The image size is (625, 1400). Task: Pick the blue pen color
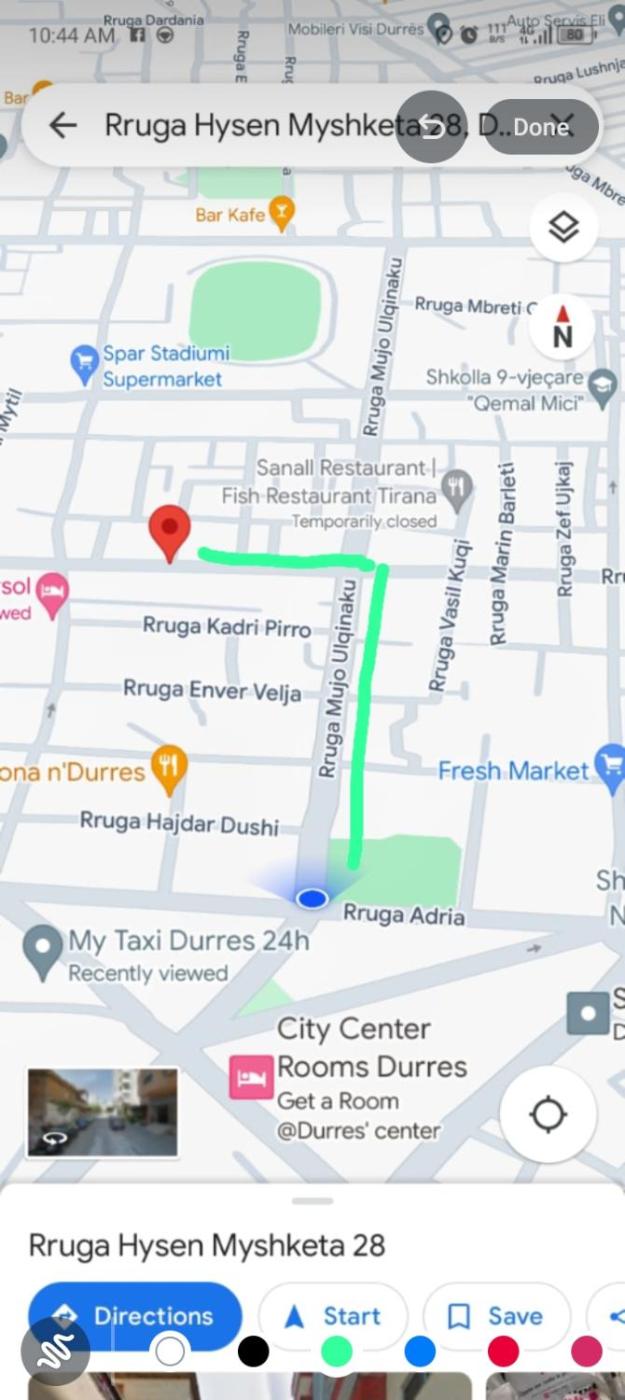[x=420, y=1352]
